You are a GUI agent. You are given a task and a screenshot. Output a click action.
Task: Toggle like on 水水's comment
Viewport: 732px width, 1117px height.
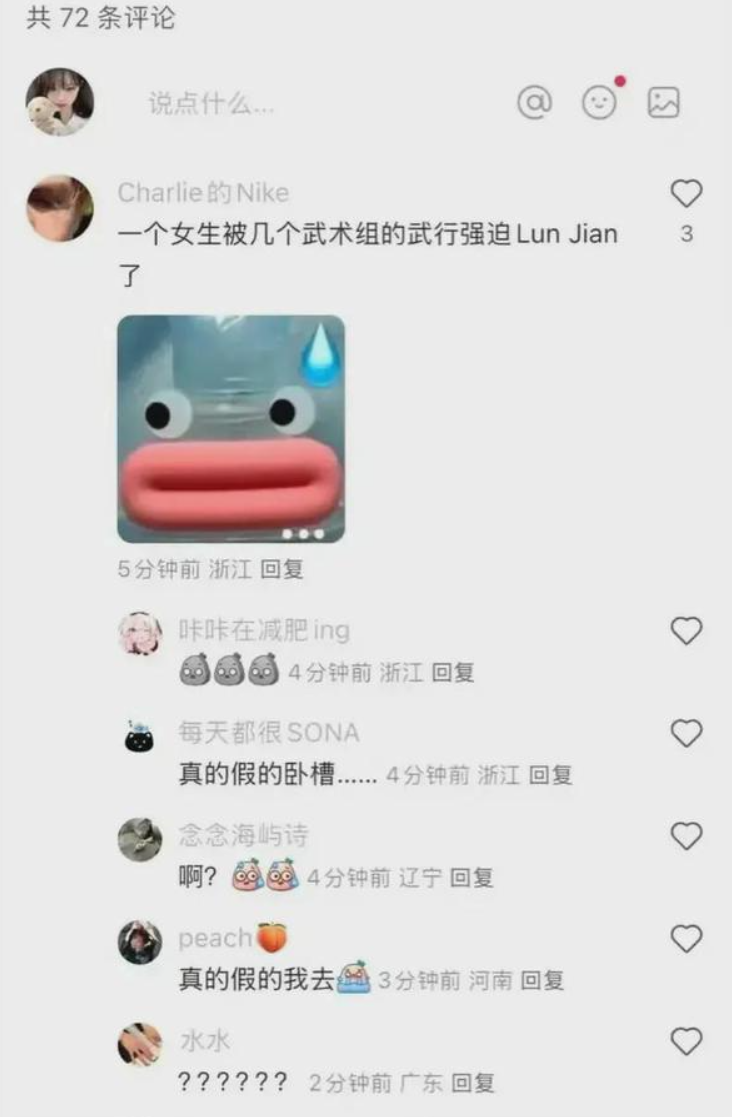tap(686, 1040)
